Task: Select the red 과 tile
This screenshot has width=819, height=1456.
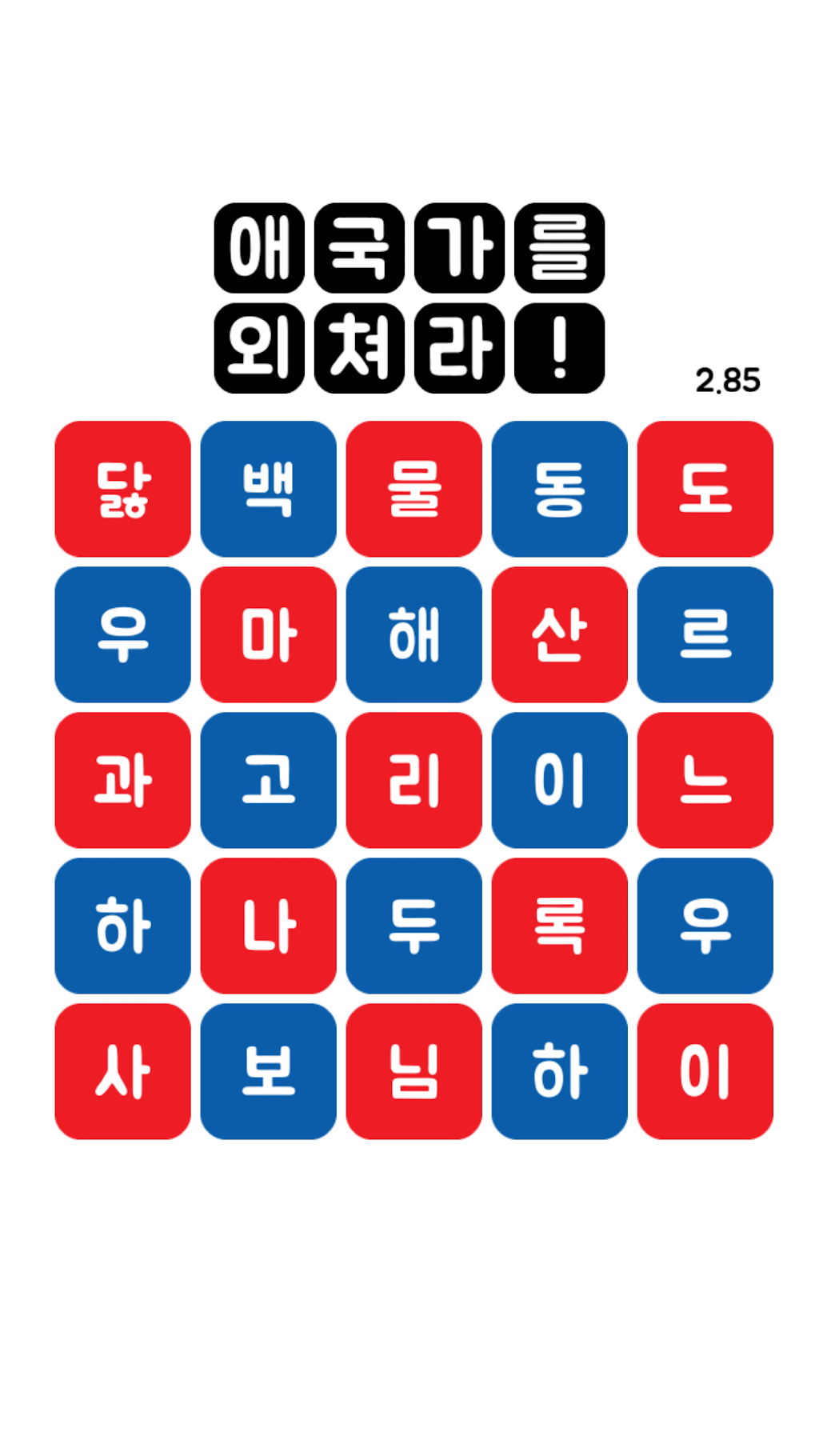Action: click(122, 780)
